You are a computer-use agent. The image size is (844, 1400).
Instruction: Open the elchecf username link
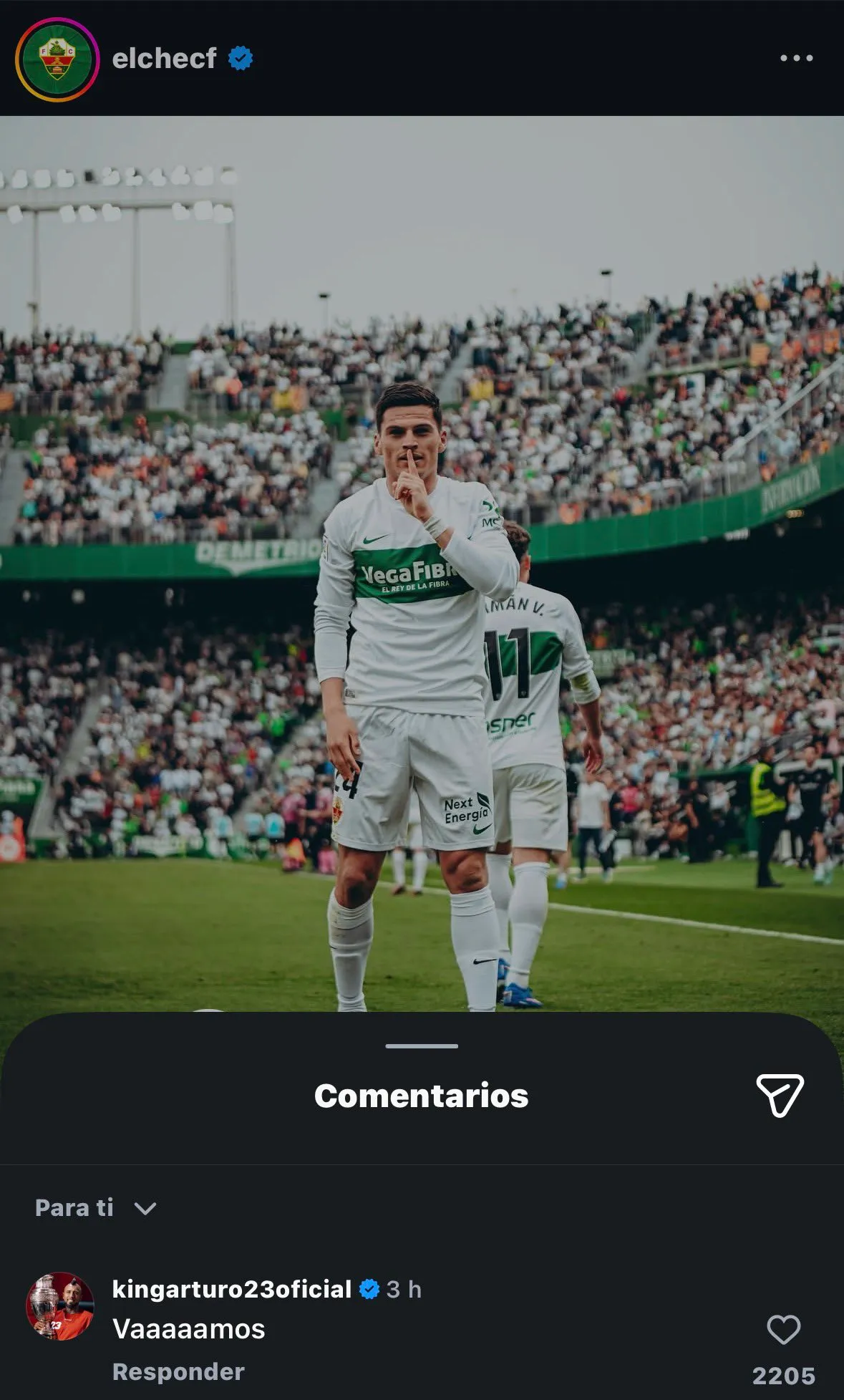[164, 59]
